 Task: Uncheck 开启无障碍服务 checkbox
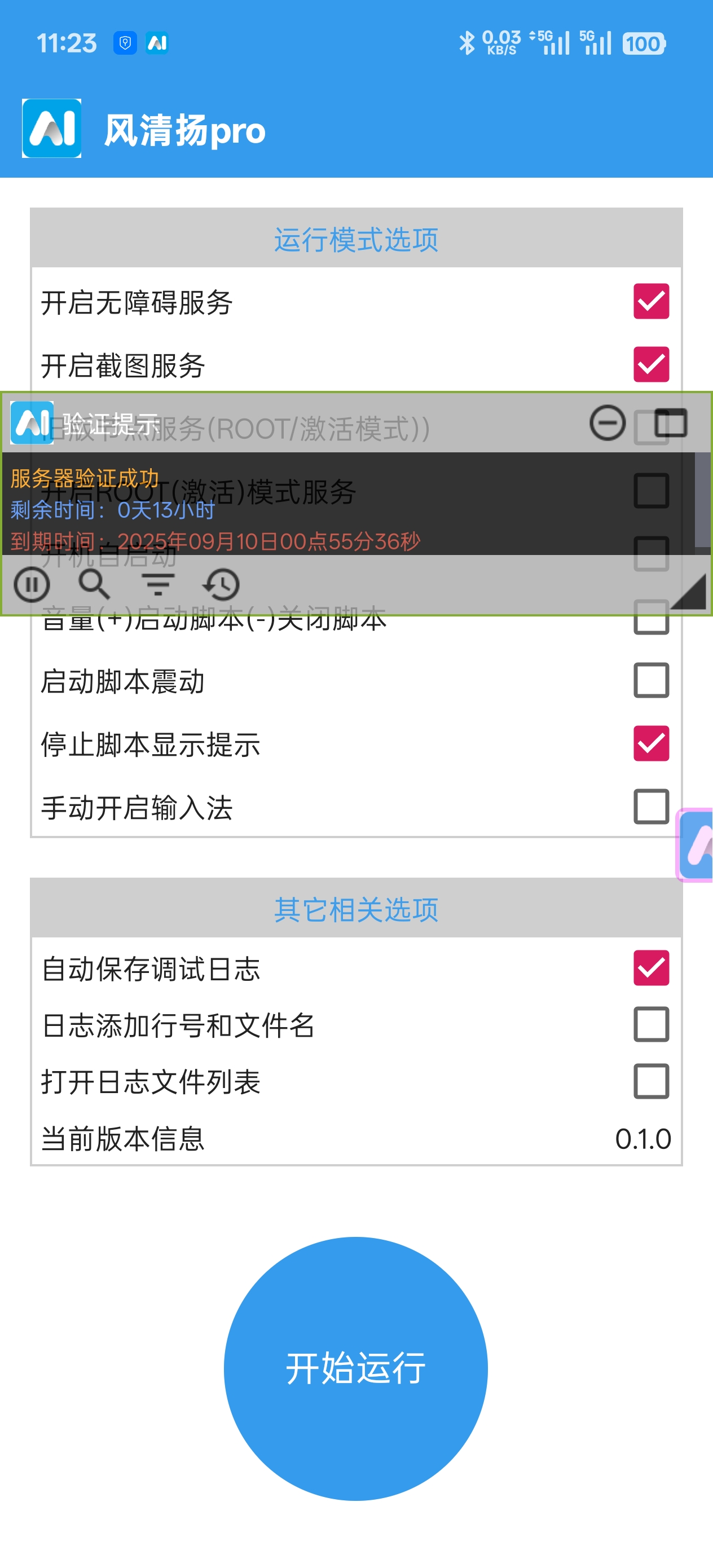(x=651, y=301)
